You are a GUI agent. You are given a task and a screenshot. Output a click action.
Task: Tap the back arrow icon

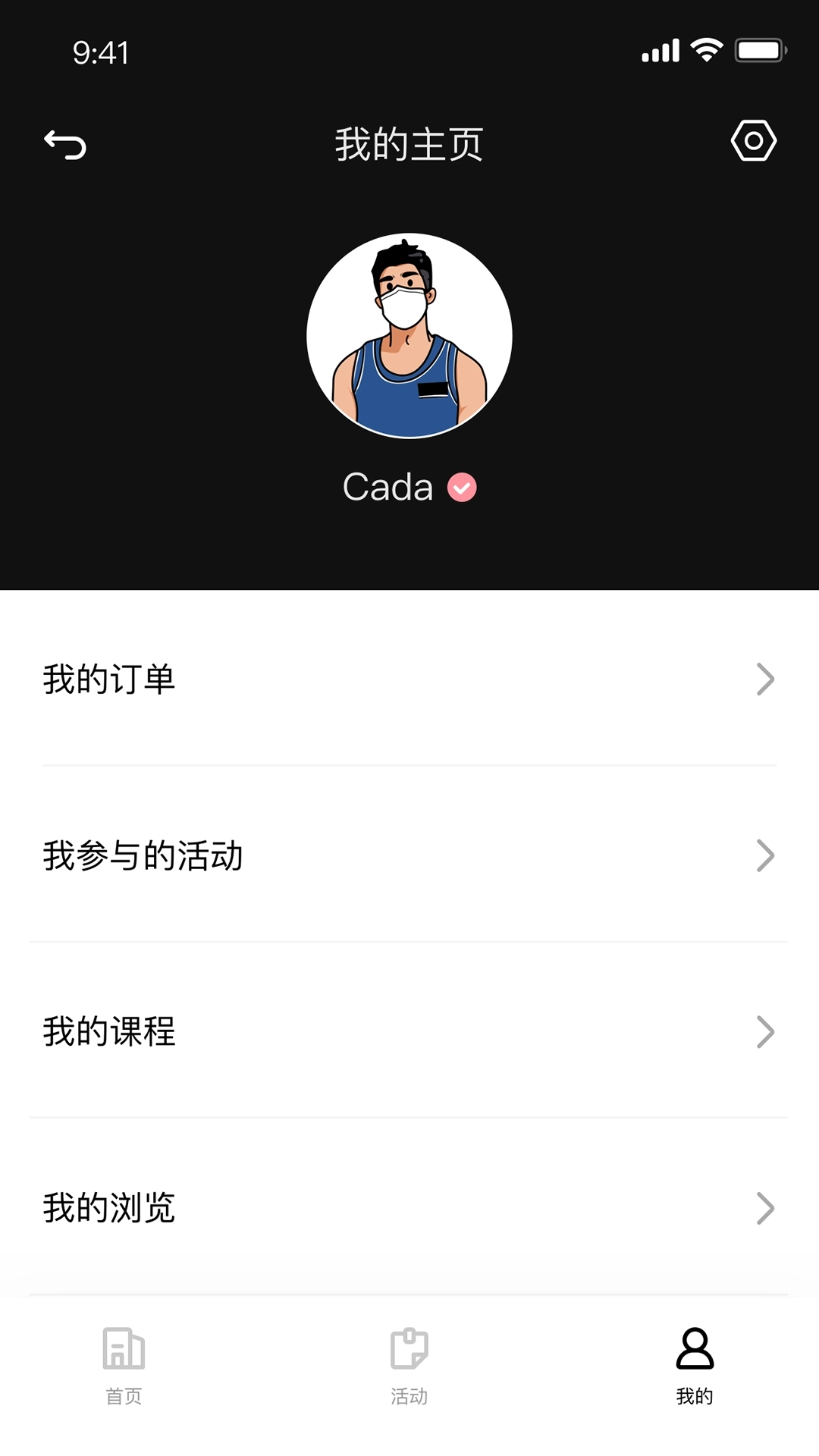click(x=65, y=146)
